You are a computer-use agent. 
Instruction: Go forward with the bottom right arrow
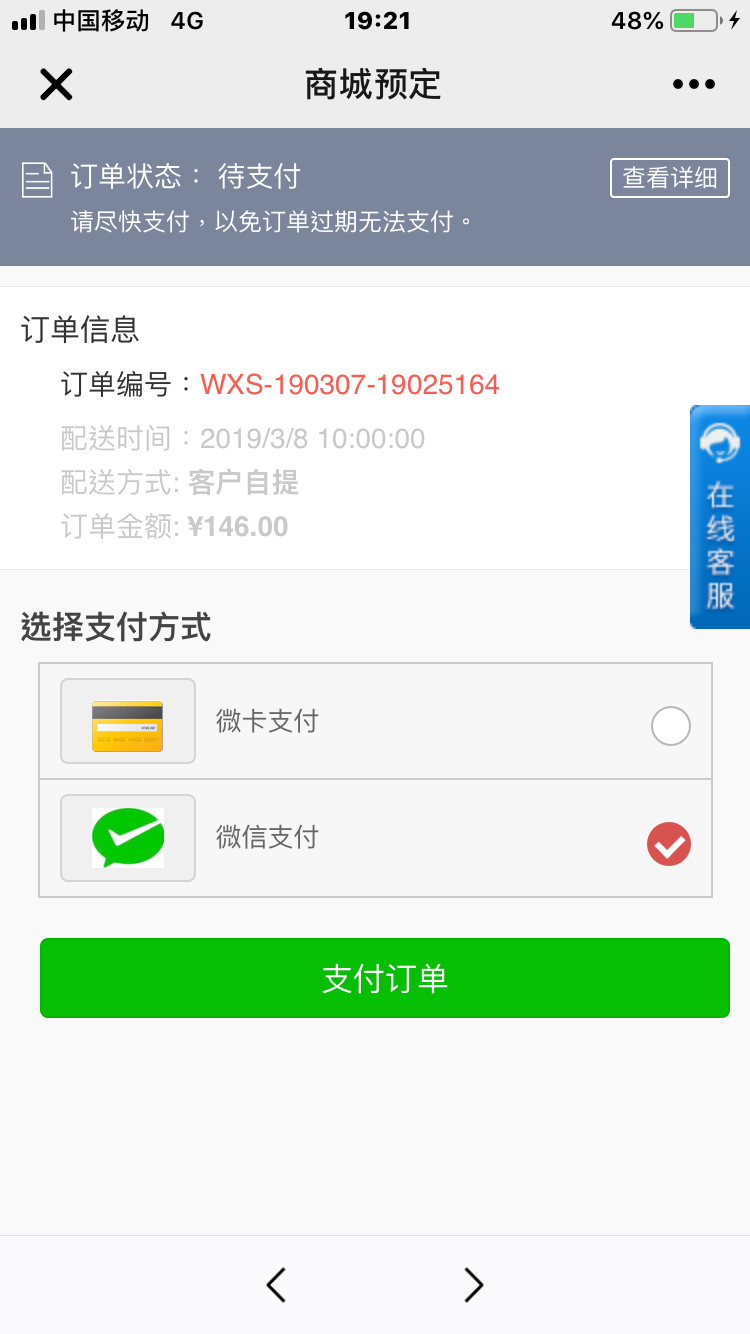473,1285
